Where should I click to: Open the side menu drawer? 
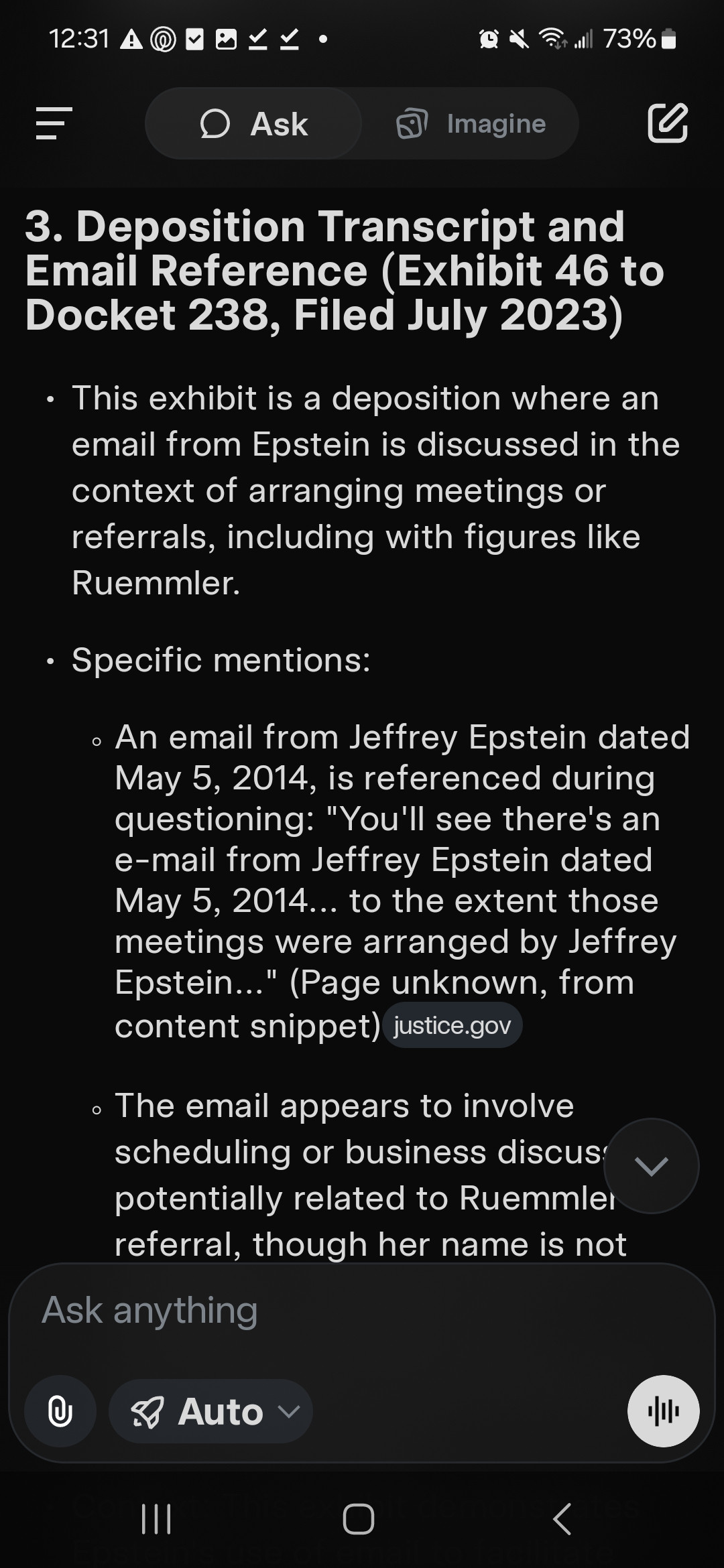[54, 123]
